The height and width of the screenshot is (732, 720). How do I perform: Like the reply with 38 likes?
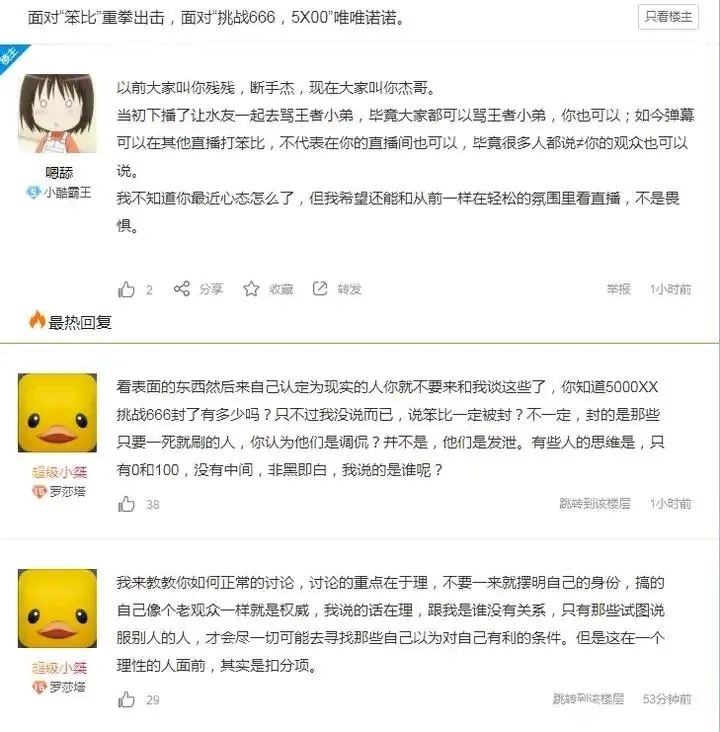(127, 504)
